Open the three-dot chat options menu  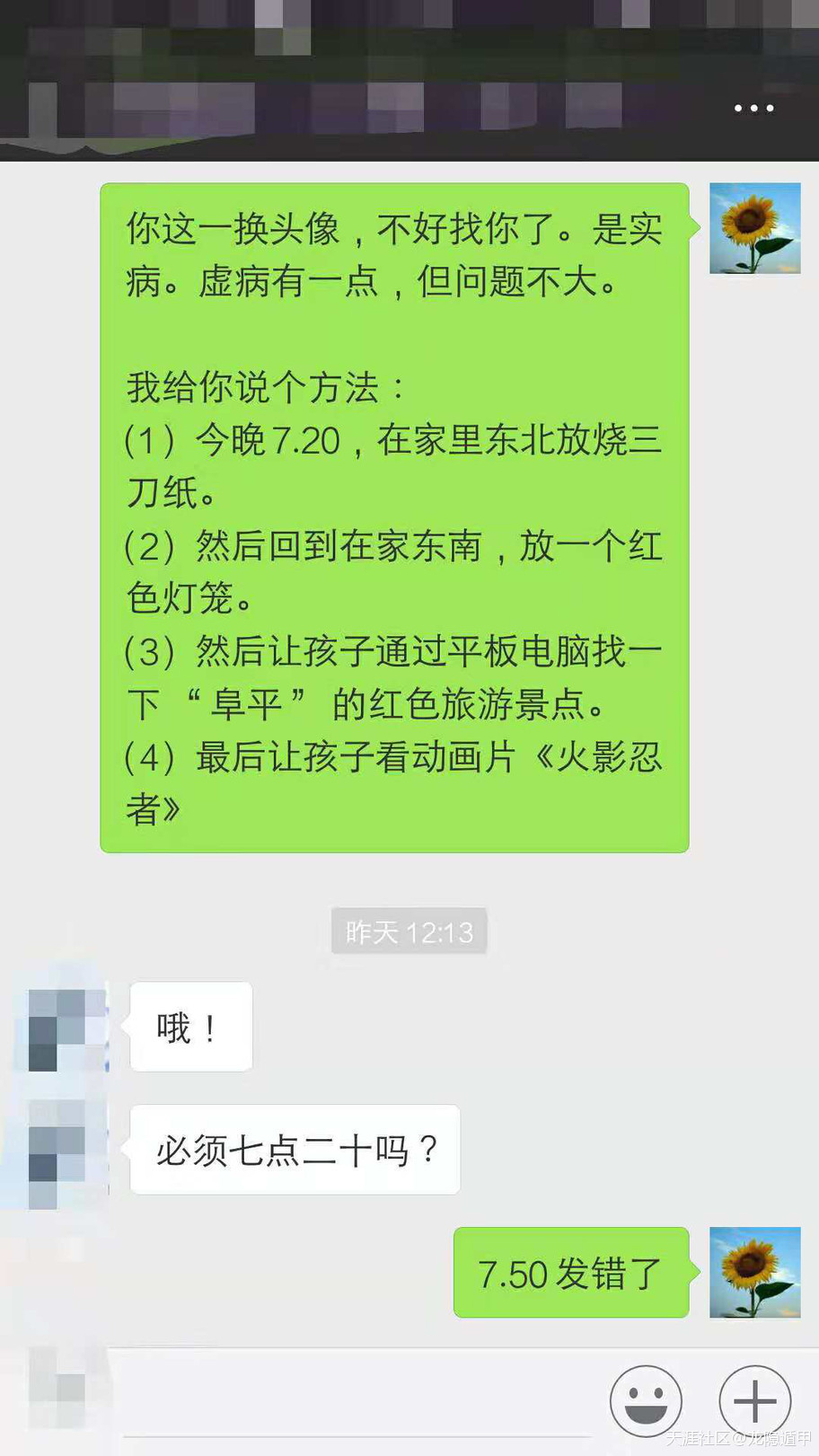pyautogui.click(x=753, y=109)
